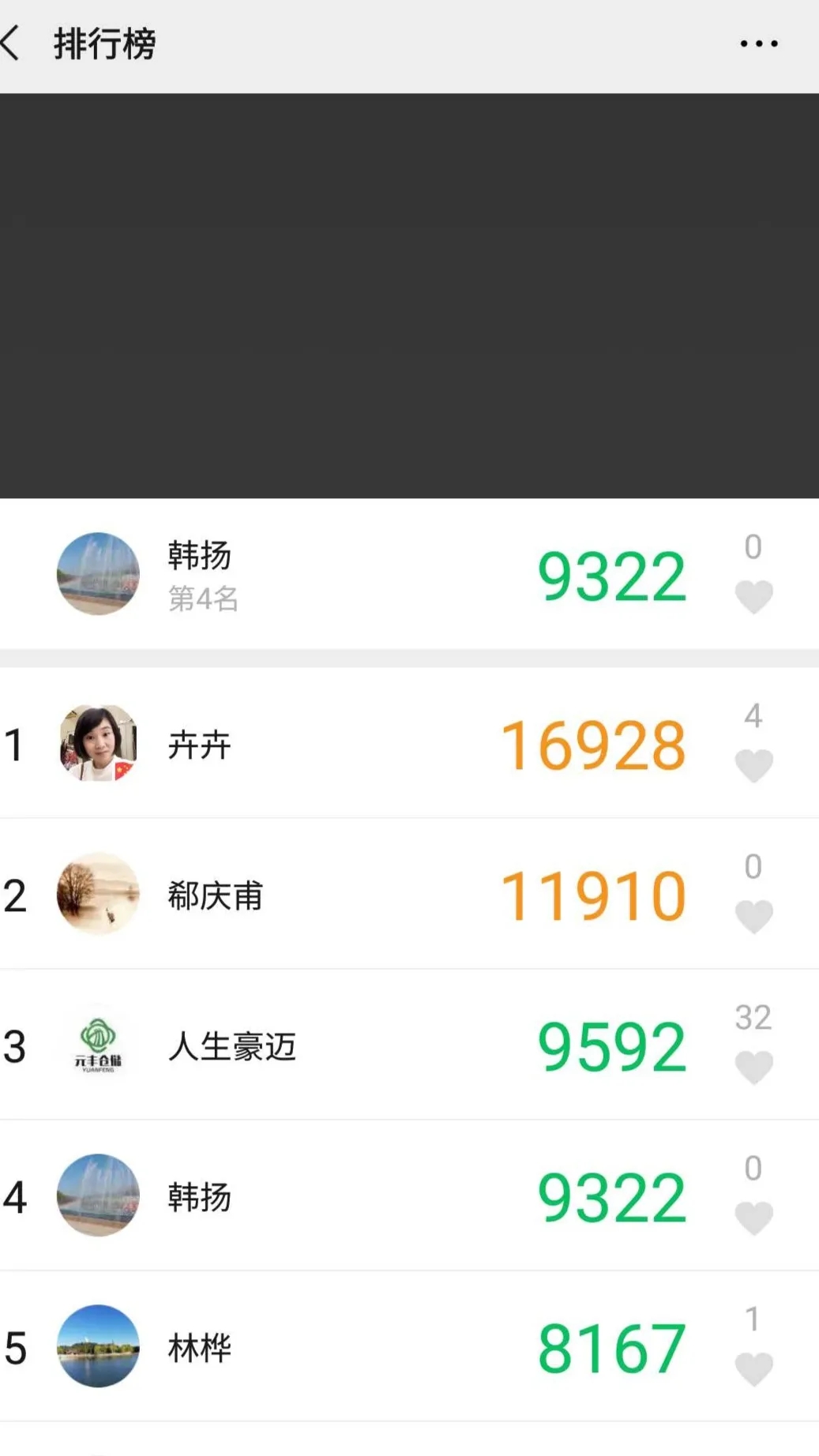819x1456 pixels.
Task: Go back from the 排行榜 page
Action: coord(13,43)
